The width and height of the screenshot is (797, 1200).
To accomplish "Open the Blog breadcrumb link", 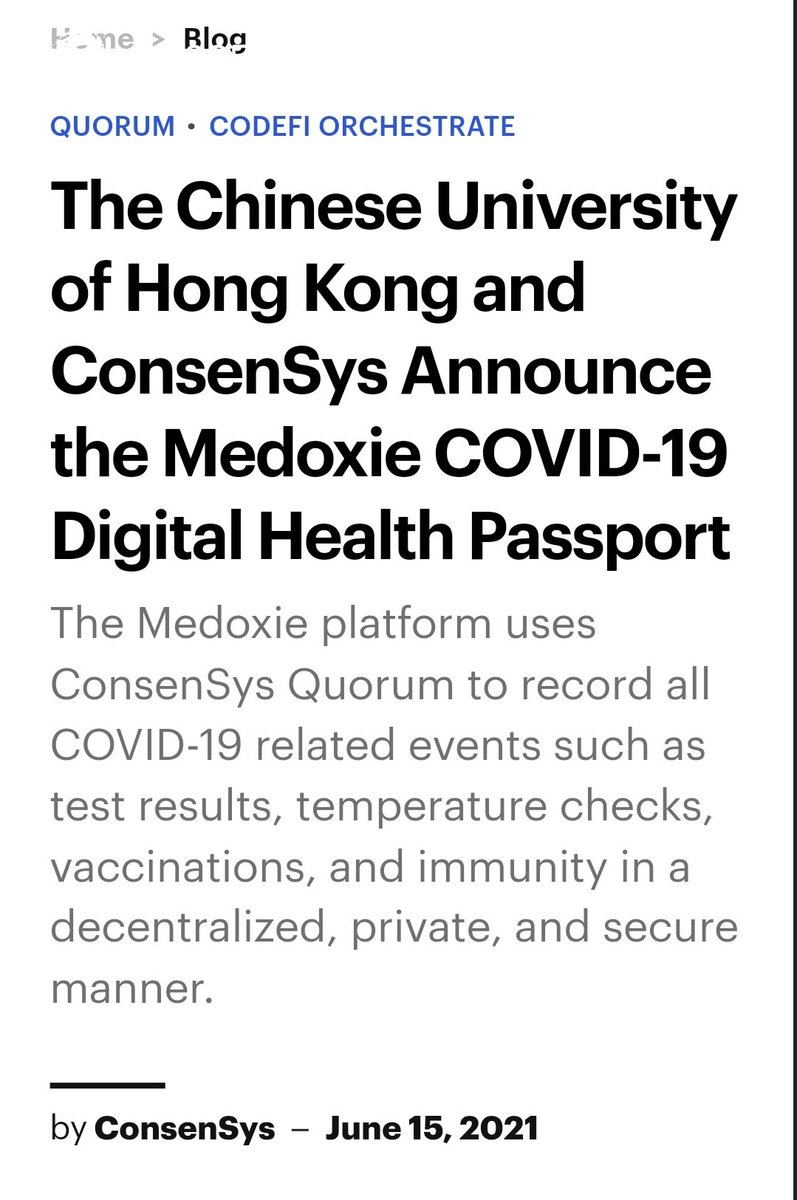I will 214,39.
